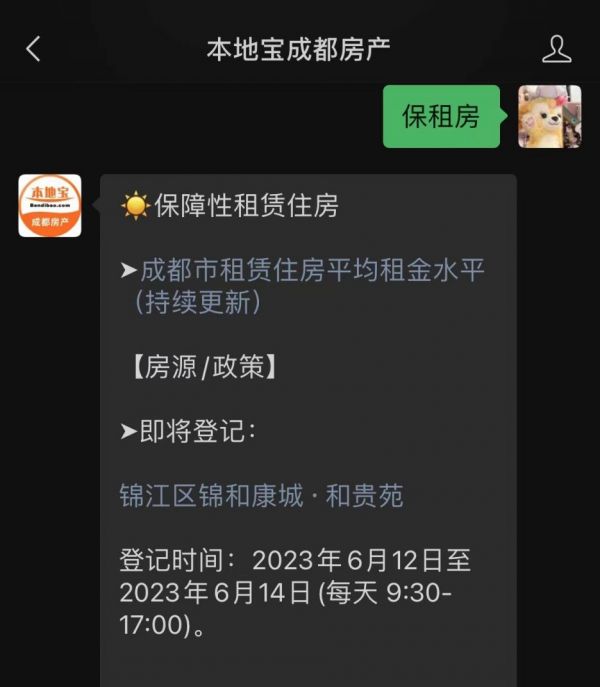Viewport: 600px width, 687px height.
Task: Open link 成都市租赁住房平均租金水平
Action: 312,270
